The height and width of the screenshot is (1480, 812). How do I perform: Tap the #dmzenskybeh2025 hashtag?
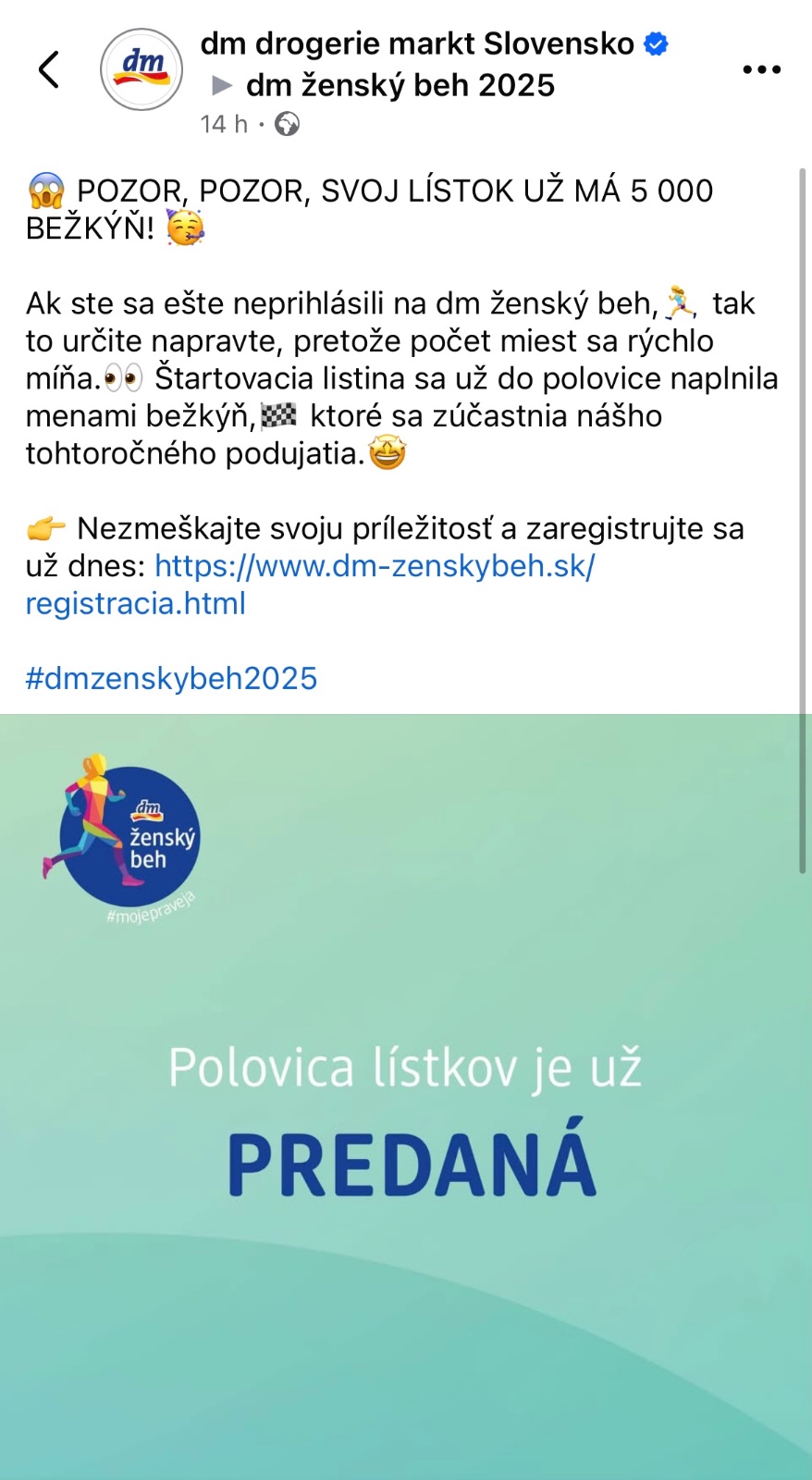coord(171,678)
